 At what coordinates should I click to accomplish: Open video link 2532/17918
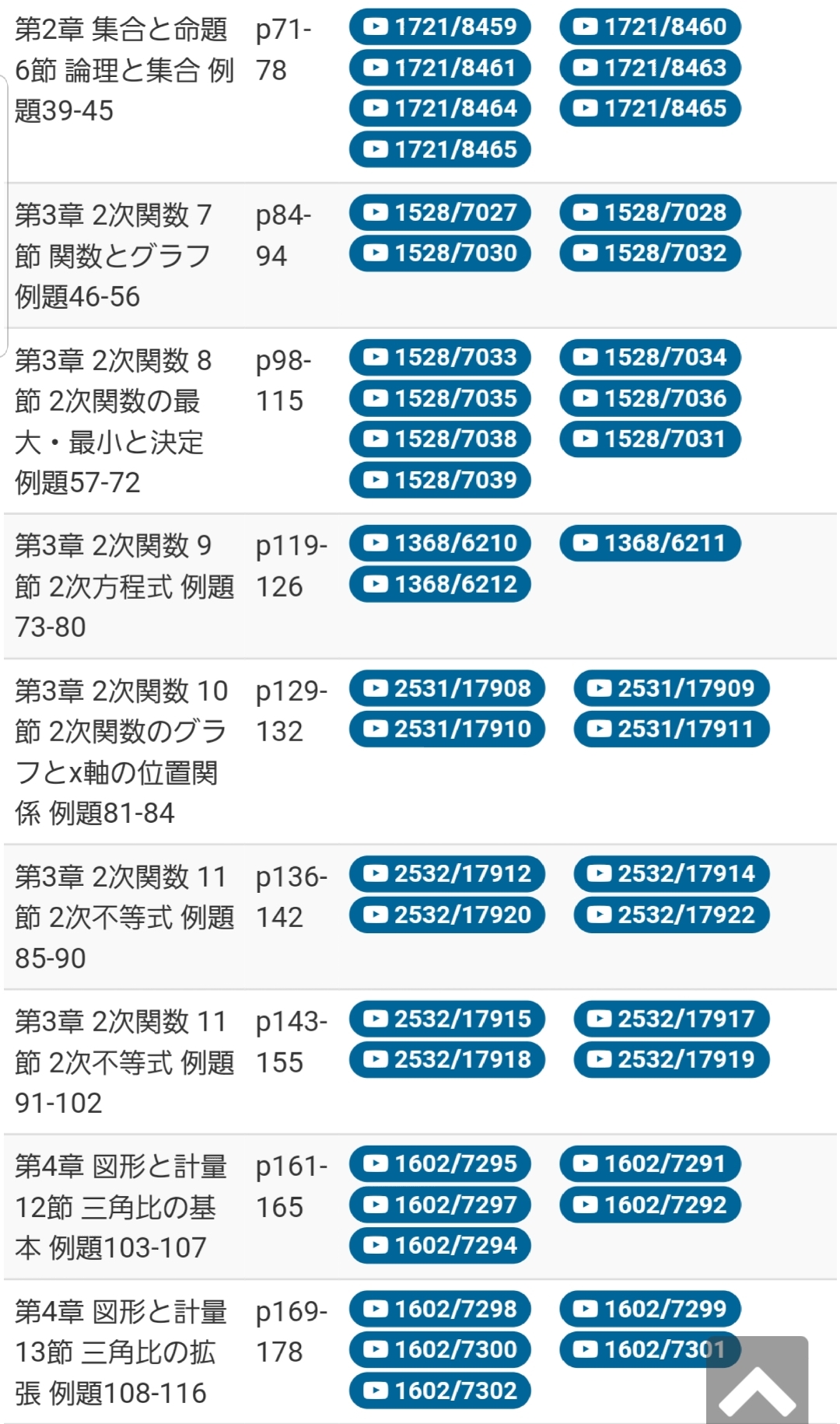coord(447,1059)
